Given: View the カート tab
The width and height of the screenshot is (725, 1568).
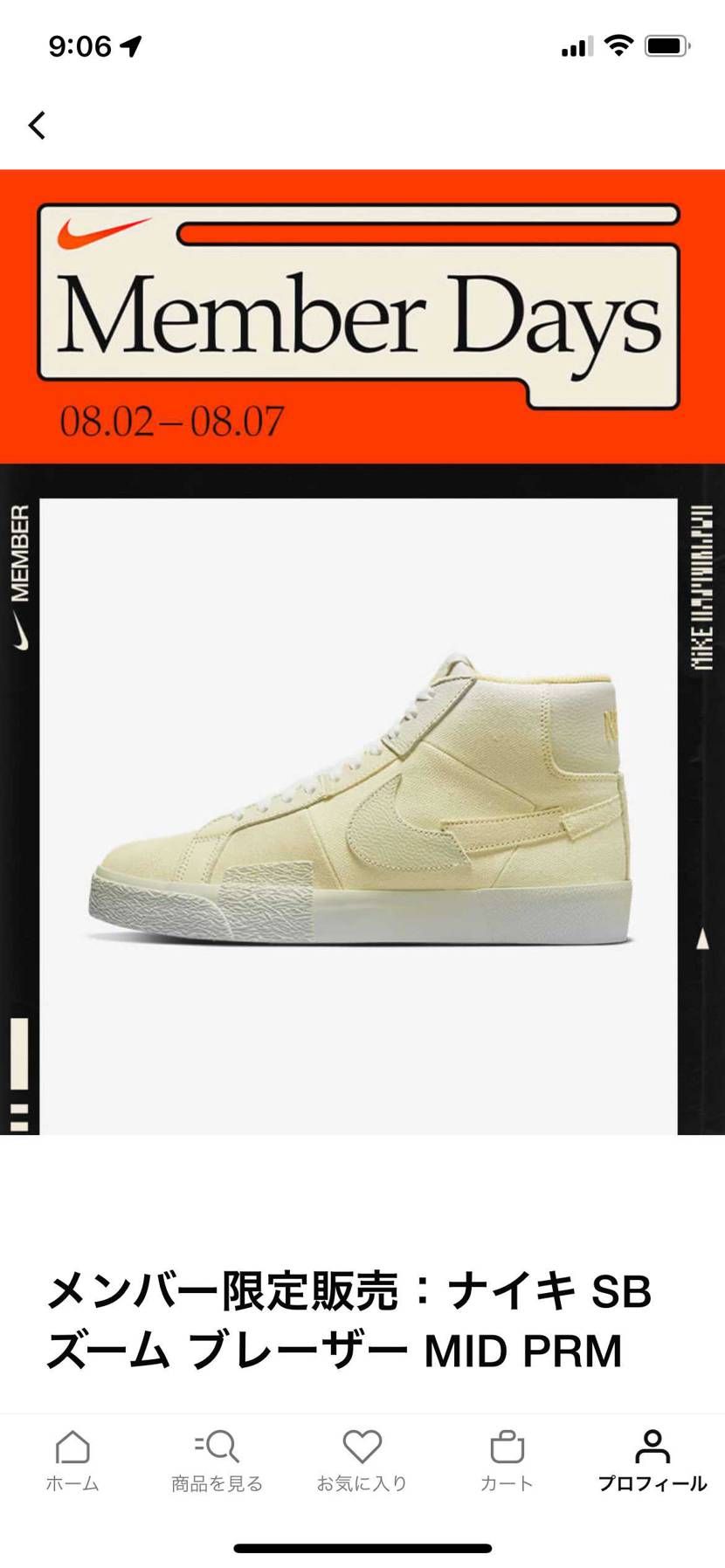Looking at the screenshot, I should click(507, 1461).
